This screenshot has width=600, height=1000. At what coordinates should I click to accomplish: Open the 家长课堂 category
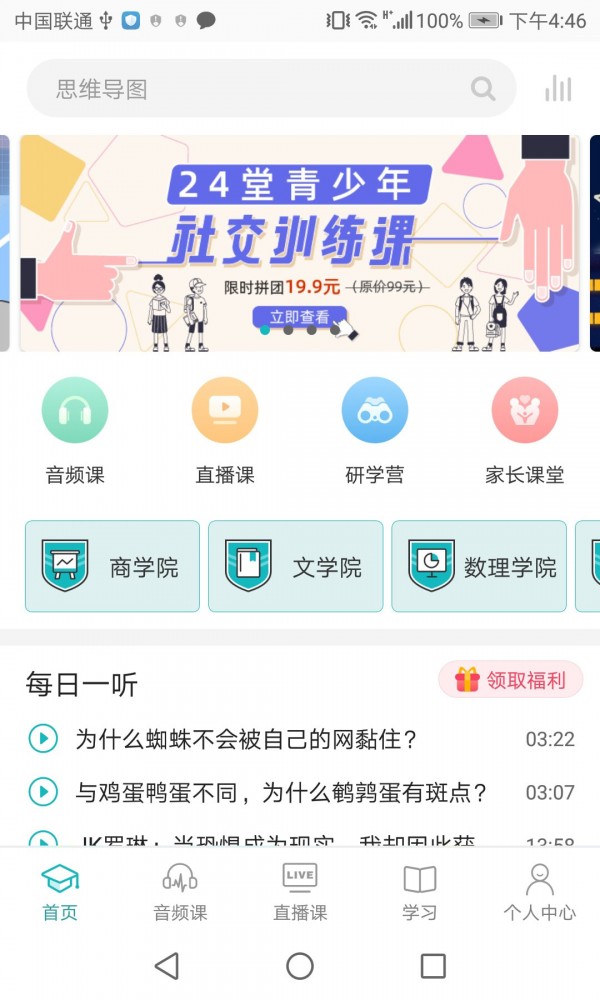click(x=525, y=410)
